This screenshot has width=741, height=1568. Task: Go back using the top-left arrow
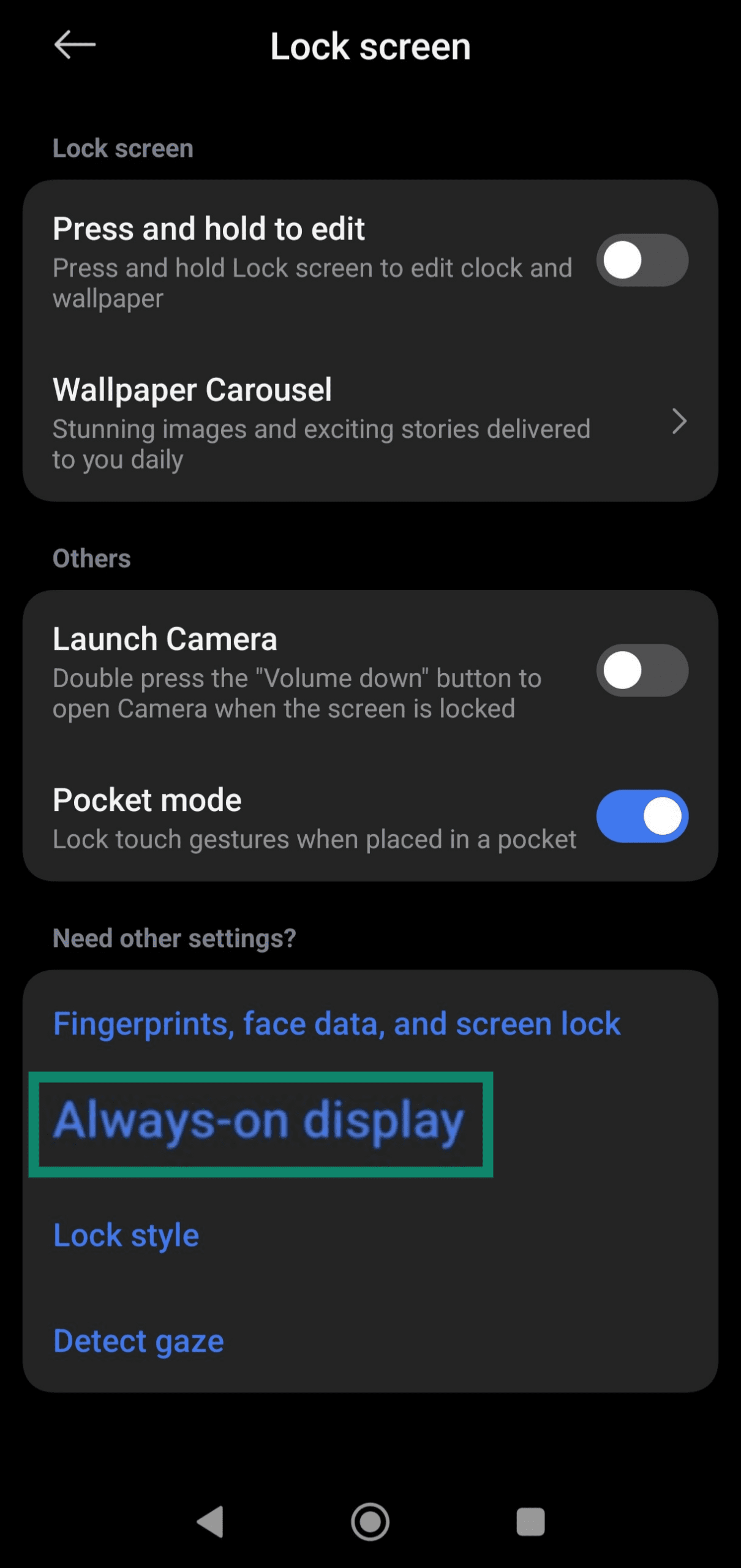click(x=74, y=45)
